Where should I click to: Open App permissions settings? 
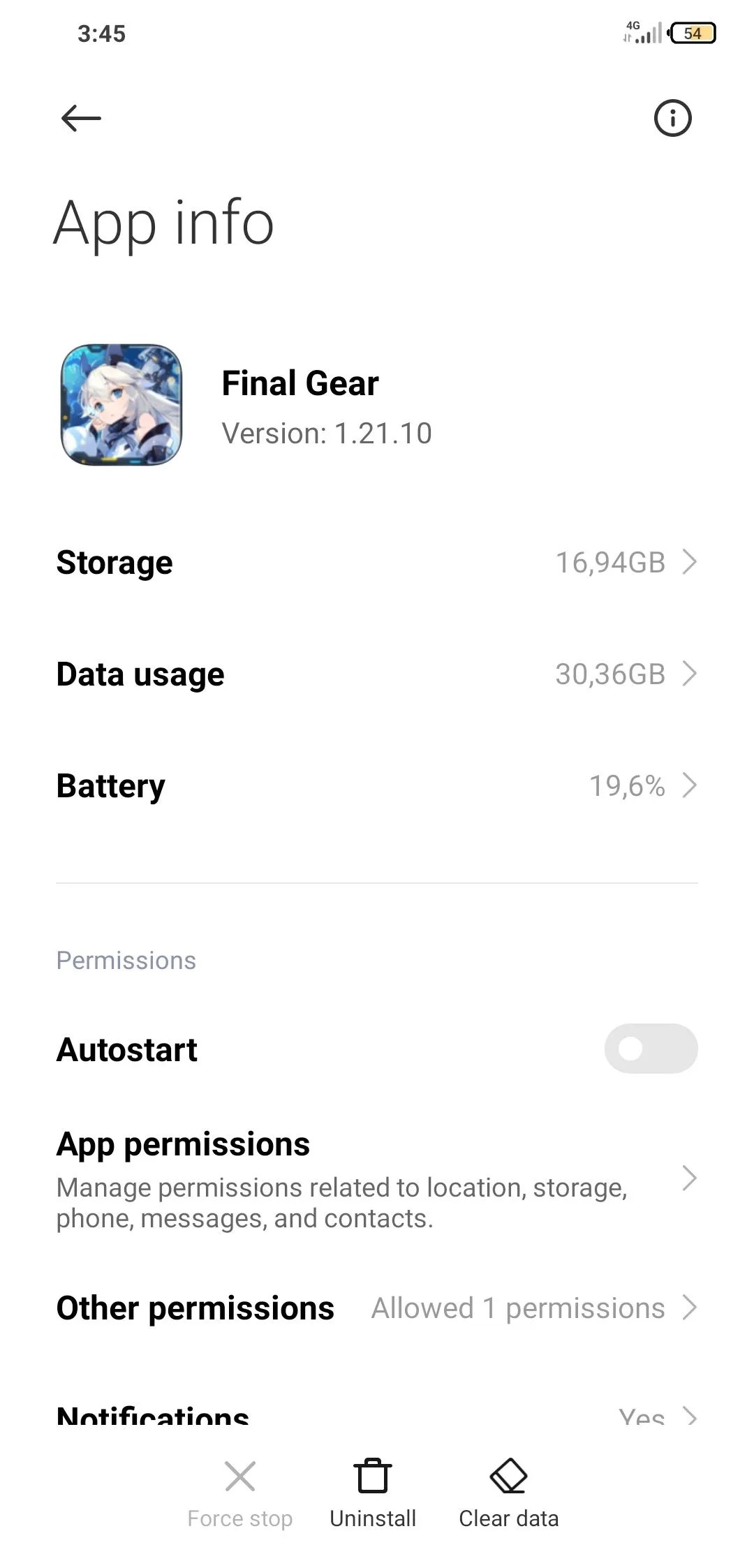click(x=377, y=1178)
